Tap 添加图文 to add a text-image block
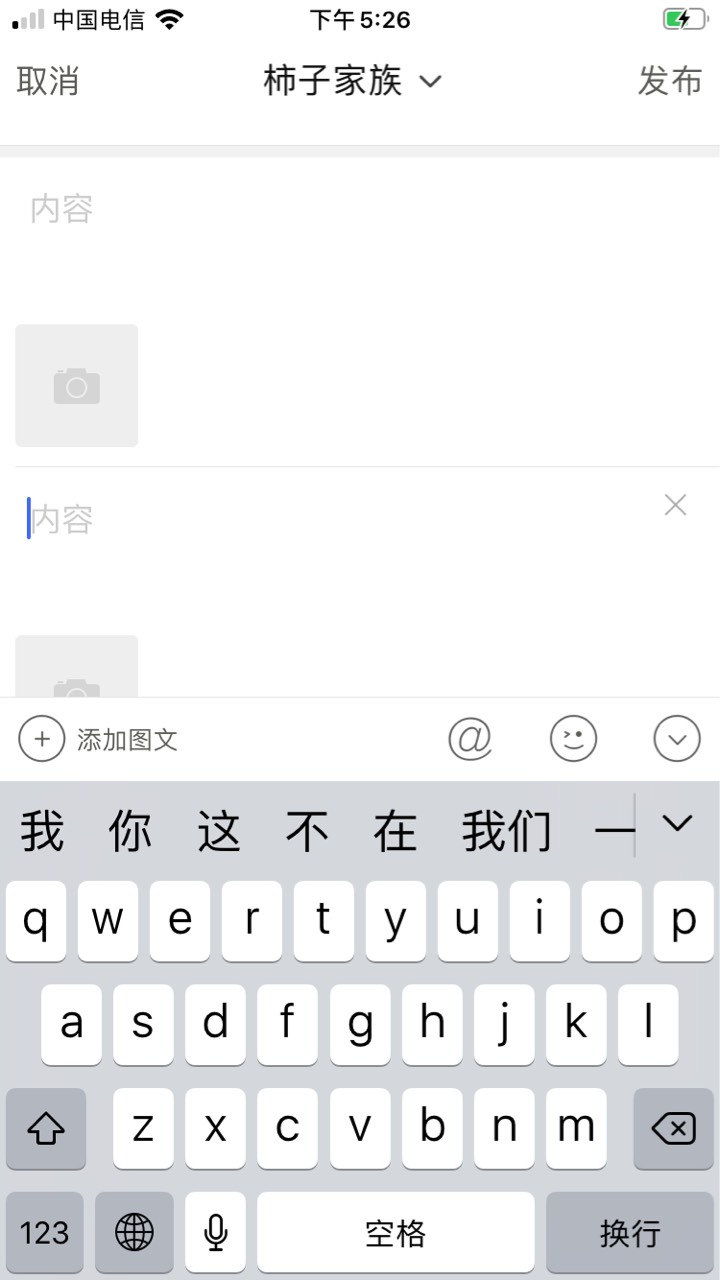 click(98, 740)
